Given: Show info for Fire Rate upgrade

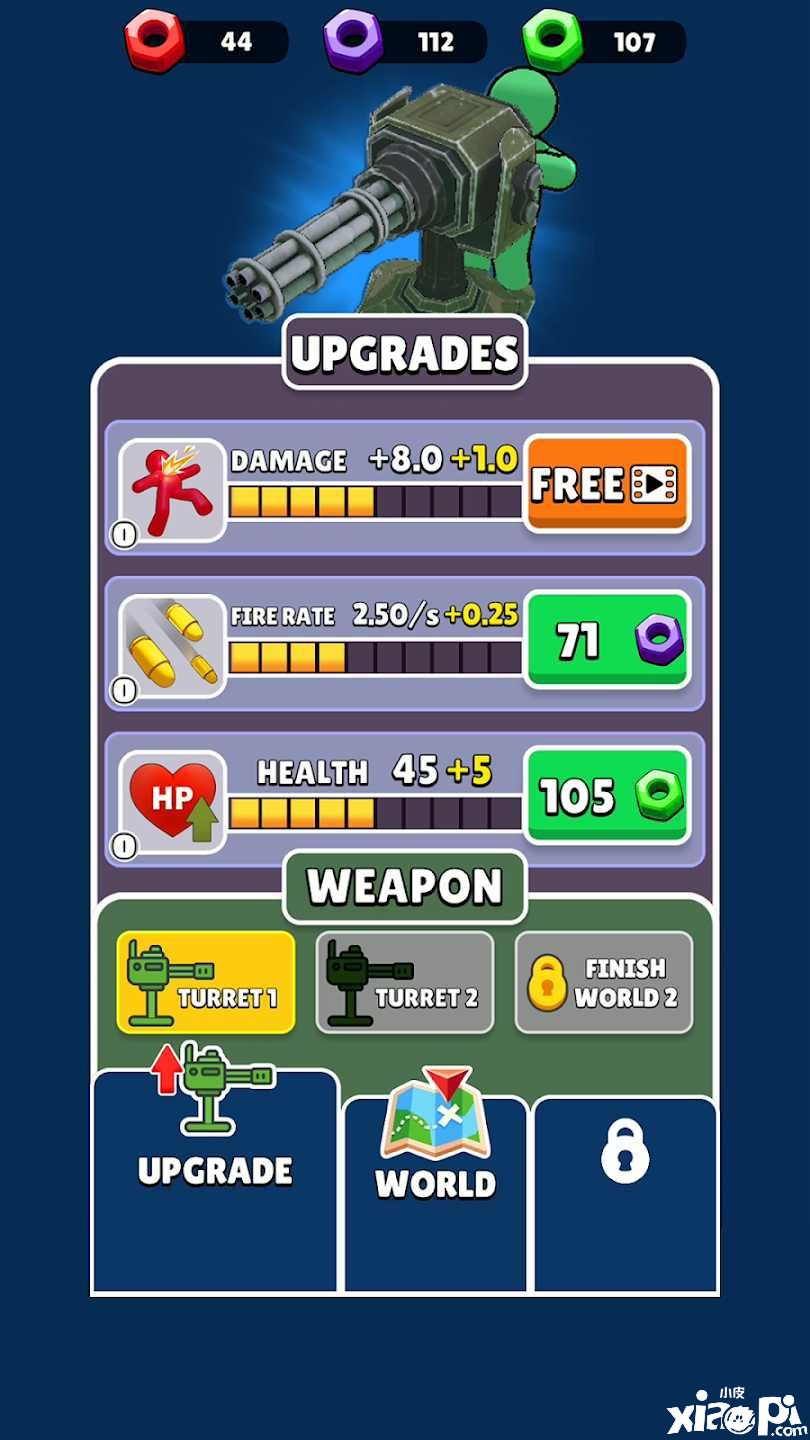Looking at the screenshot, I should [x=123, y=691].
